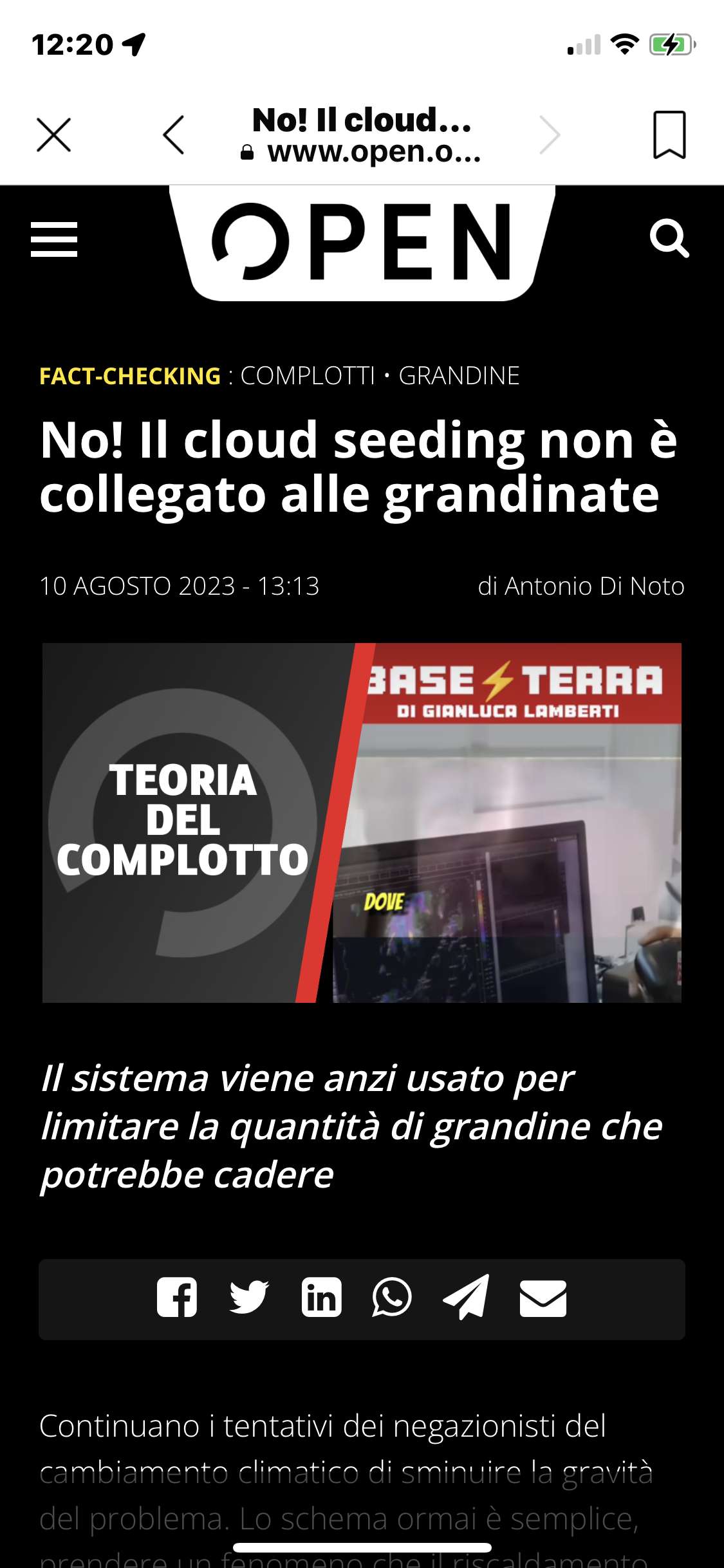Open the hamburger menu
This screenshot has width=724, height=1568.
54,239
